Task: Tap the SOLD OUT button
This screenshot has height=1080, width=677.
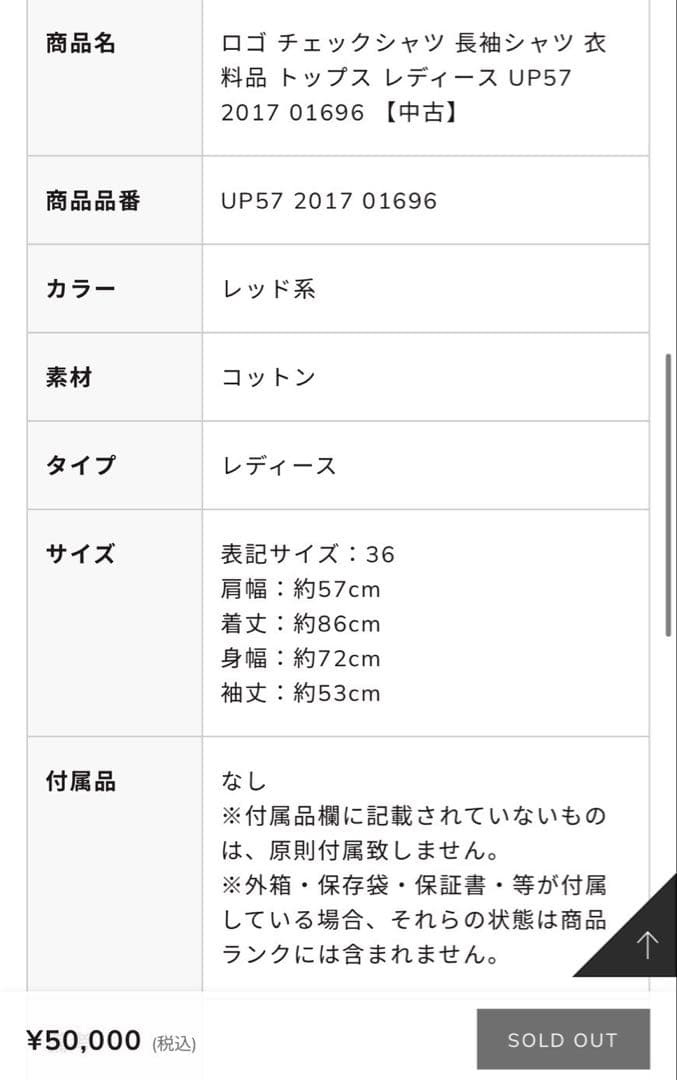Action: pyautogui.click(x=563, y=1039)
